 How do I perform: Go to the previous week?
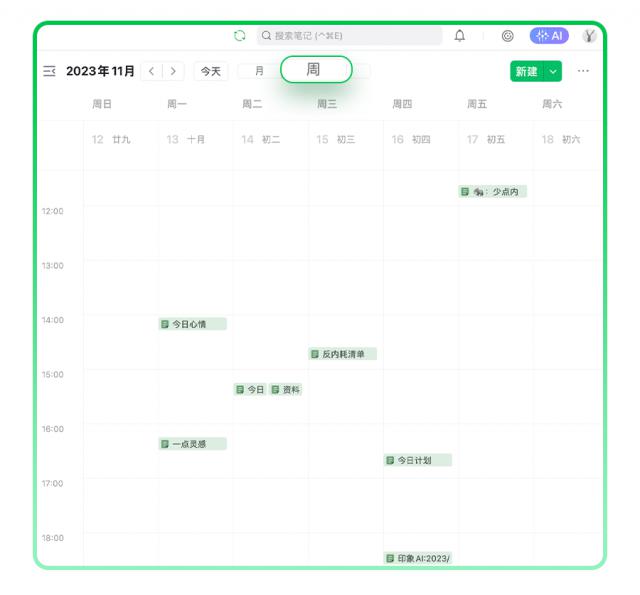pos(152,71)
